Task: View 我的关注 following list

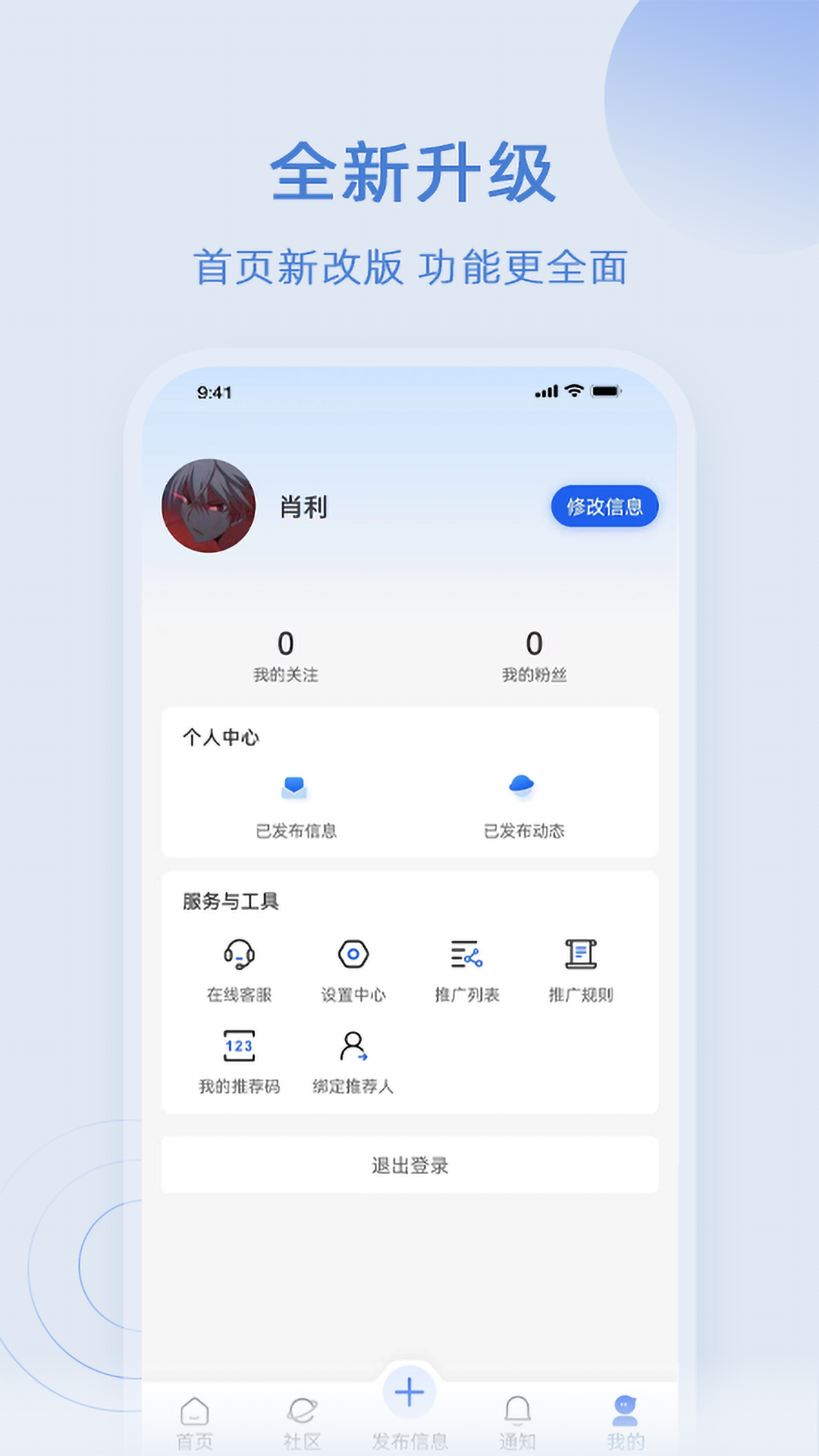Action: coord(286,652)
